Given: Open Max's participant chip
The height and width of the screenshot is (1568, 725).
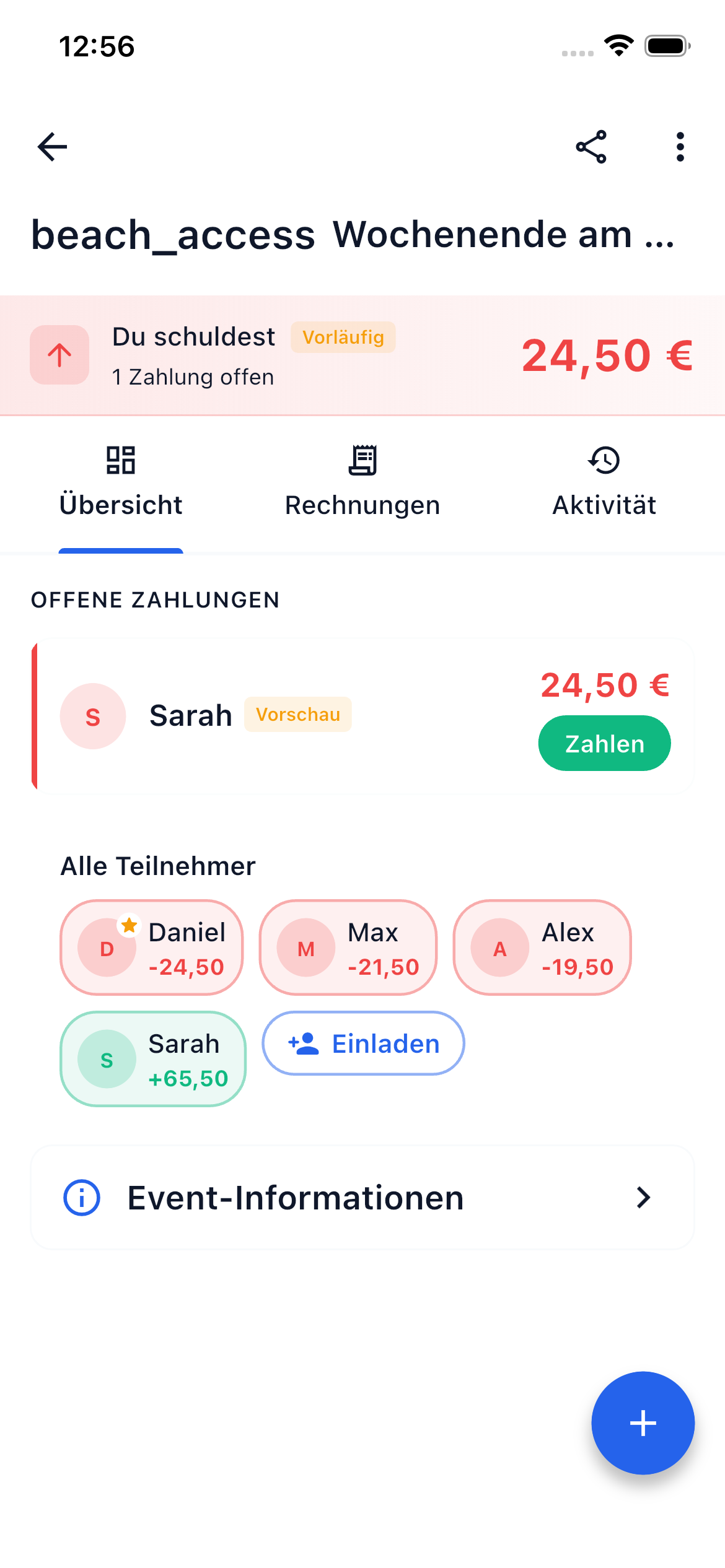Looking at the screenshot, I should tap(348, 947).
